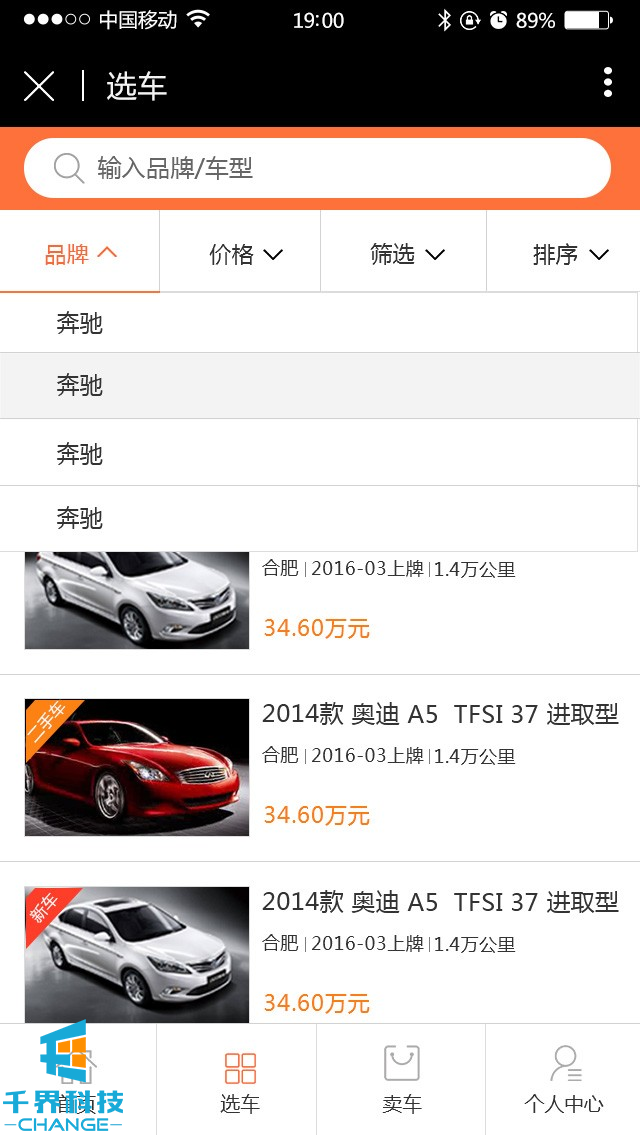Collapse the 品牌 brand dropdown
The image size is (640, 1135).
click(x=80, y=254)
